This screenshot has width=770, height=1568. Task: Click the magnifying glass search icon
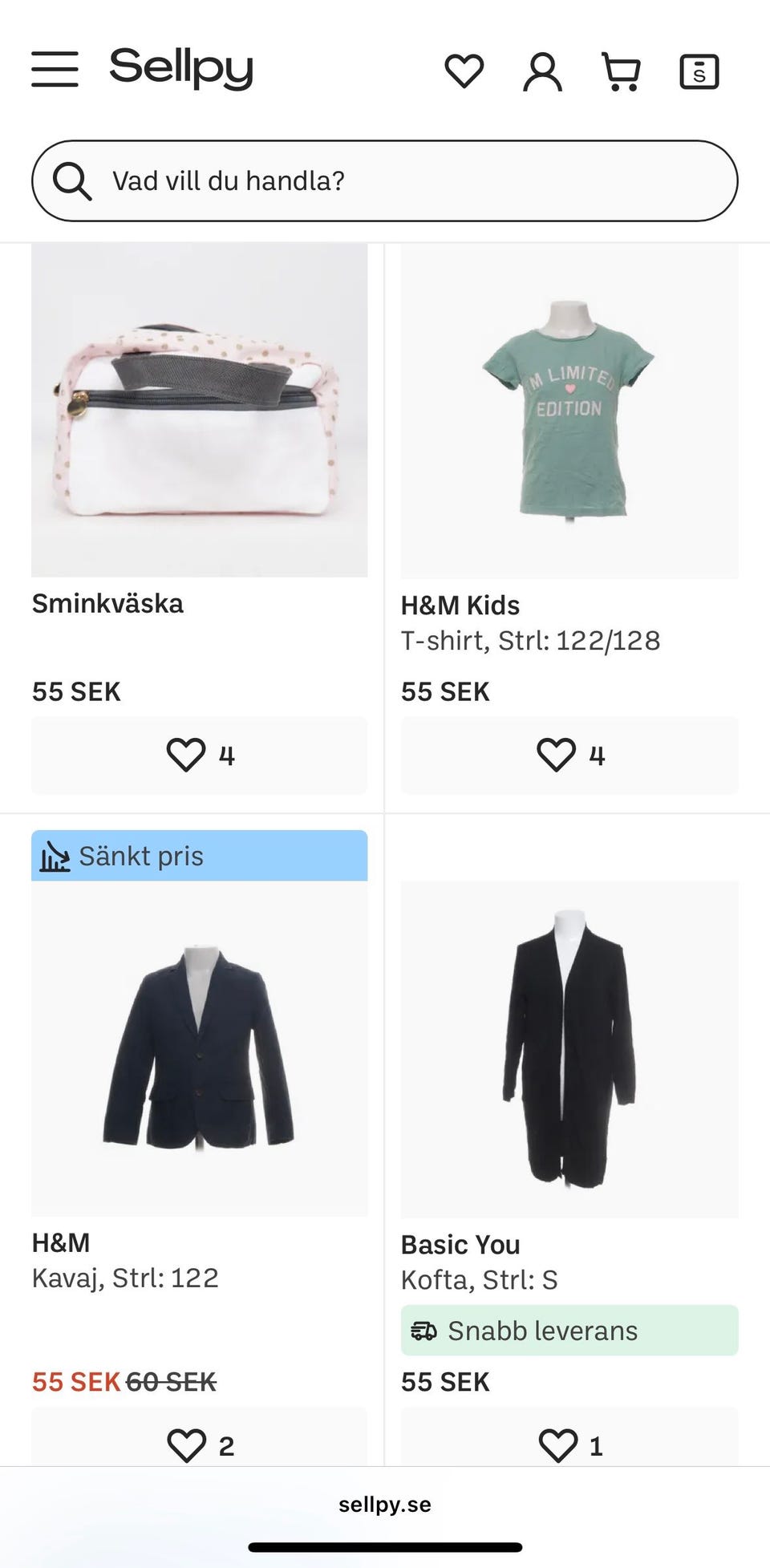[73, 181]
